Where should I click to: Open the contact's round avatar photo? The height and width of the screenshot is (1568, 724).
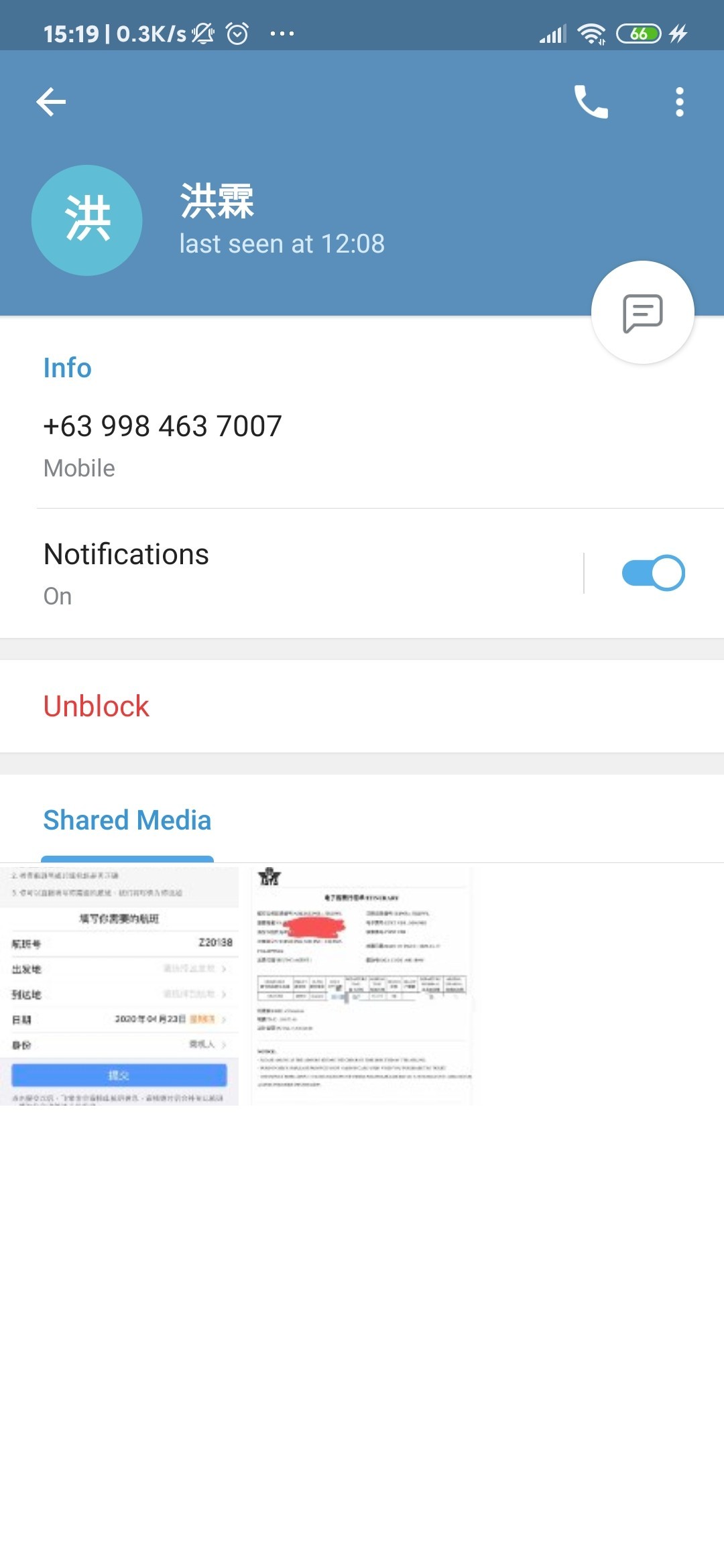click(x=87, y=220)
